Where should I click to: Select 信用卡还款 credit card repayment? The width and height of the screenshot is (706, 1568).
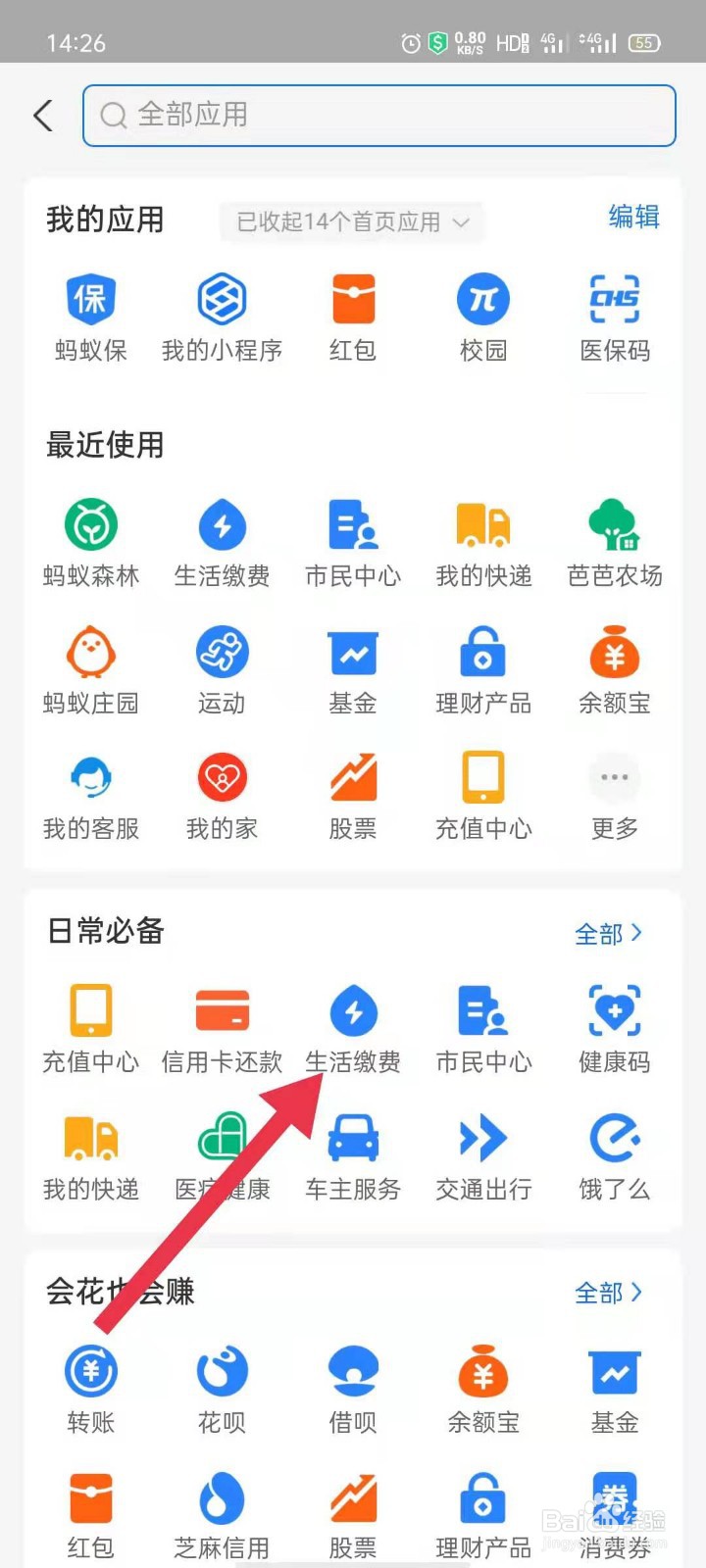[222, 1025]
